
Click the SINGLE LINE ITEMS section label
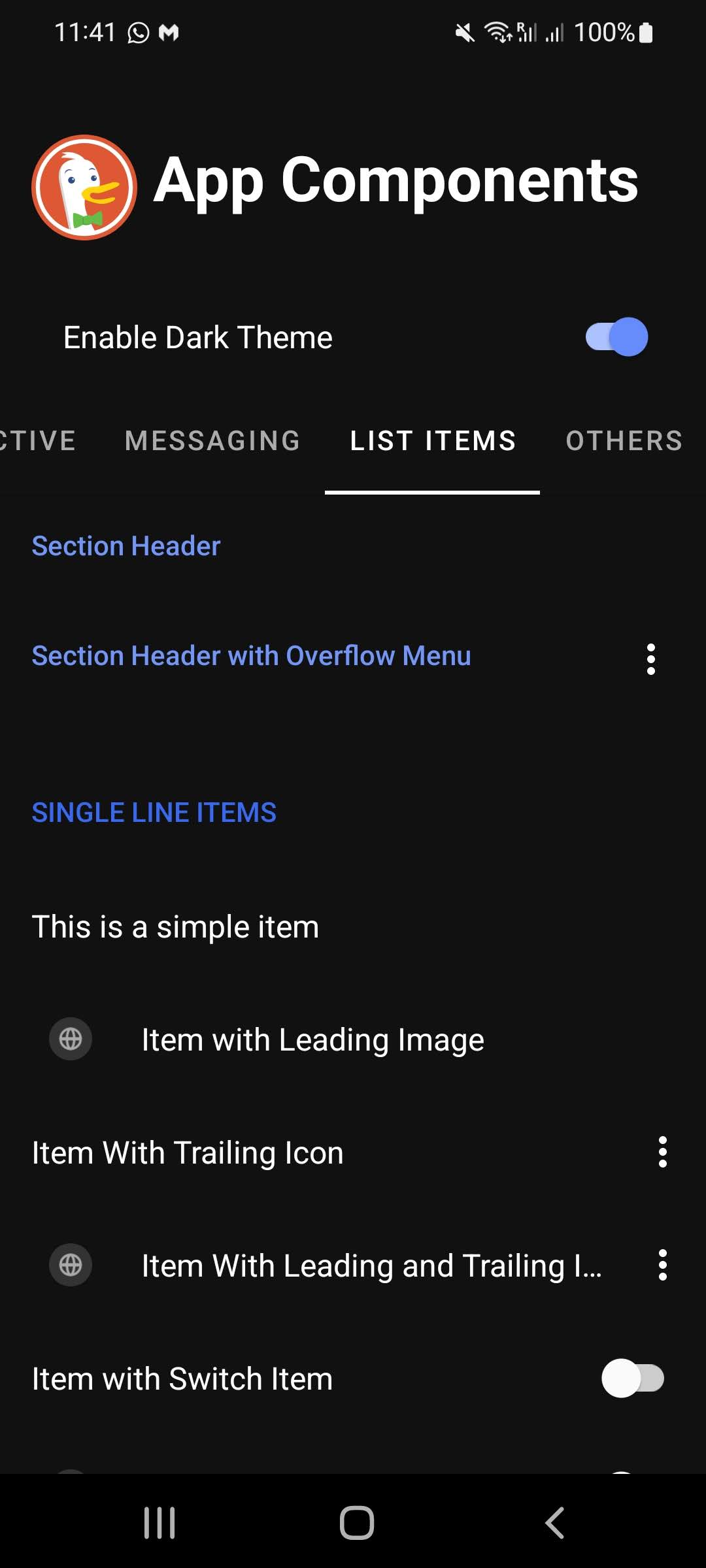pos(154,812)
